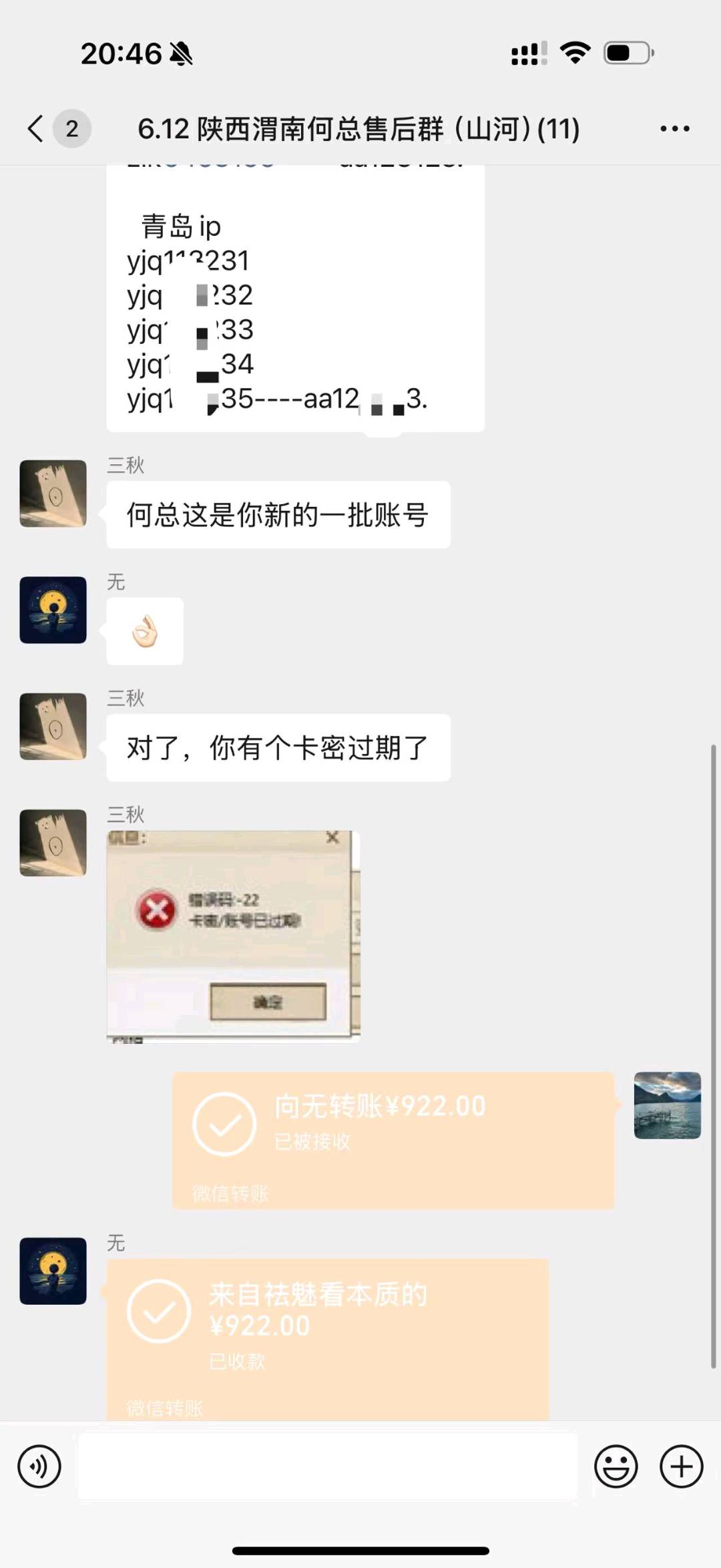Open the error code screenshot image

(233, 936)
